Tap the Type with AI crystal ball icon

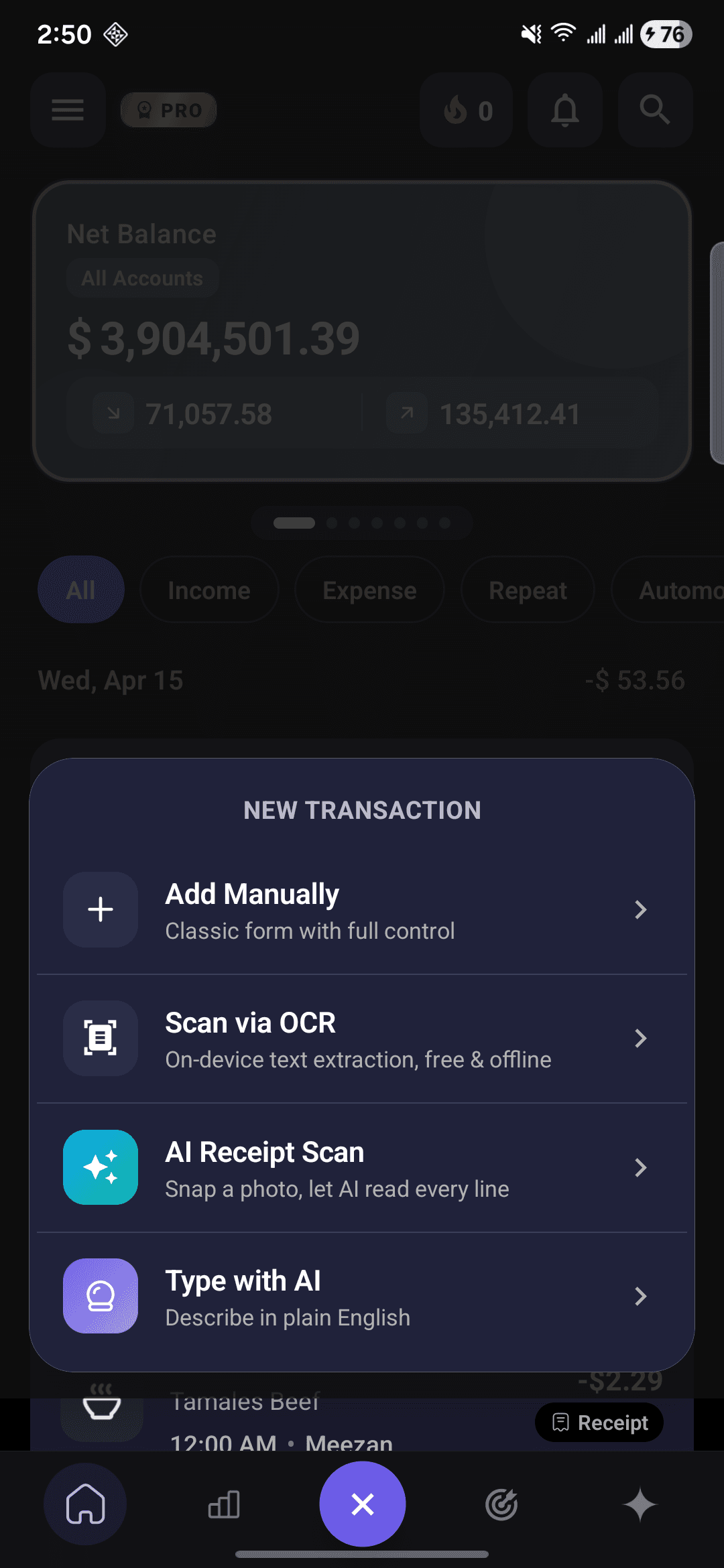pos(100,1295)
